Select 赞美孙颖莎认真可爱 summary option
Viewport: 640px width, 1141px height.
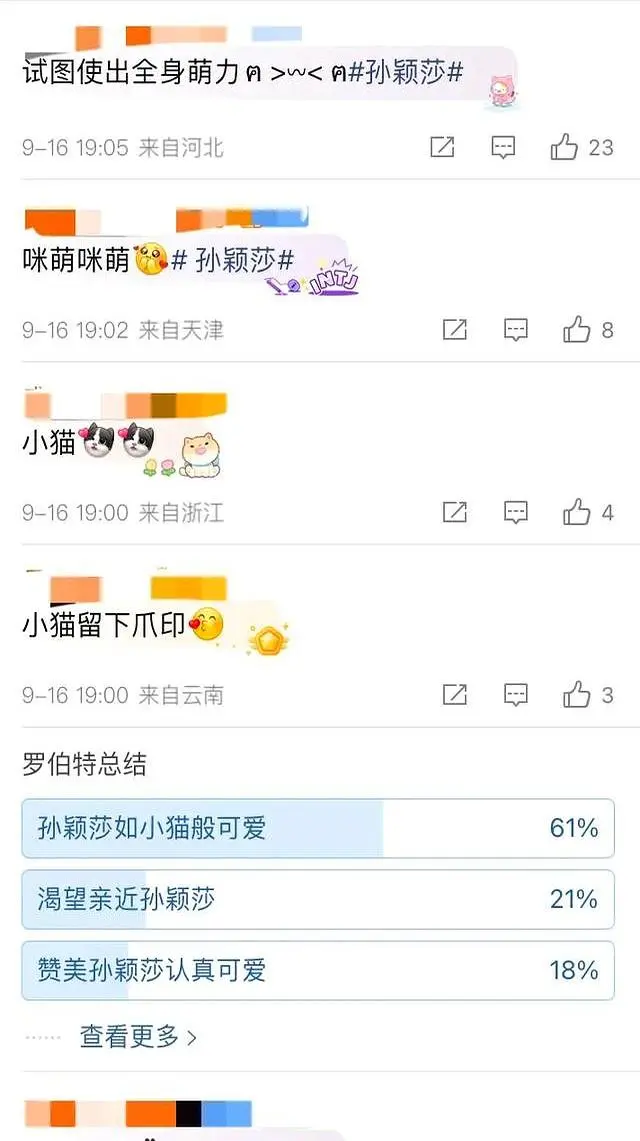coord(318,970)
